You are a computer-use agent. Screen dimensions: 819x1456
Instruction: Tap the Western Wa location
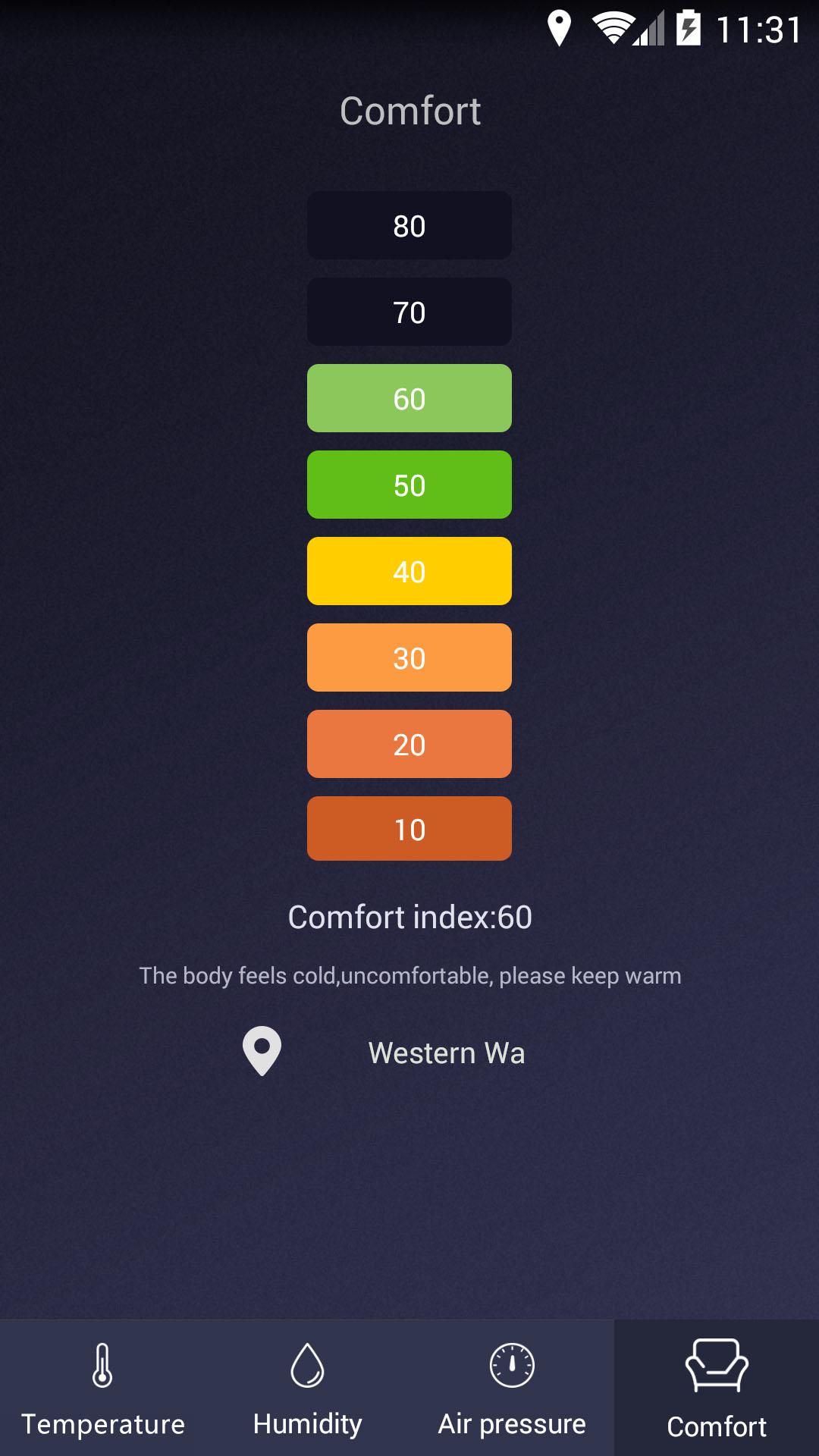[446, 1053]
